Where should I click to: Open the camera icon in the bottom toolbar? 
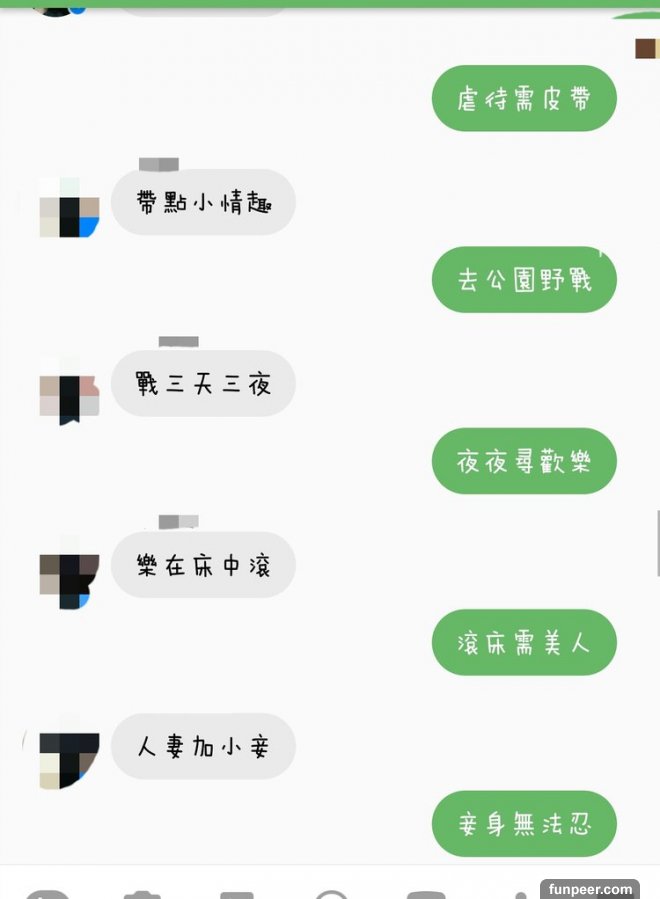pyautogui.click(x=142, y=892)
